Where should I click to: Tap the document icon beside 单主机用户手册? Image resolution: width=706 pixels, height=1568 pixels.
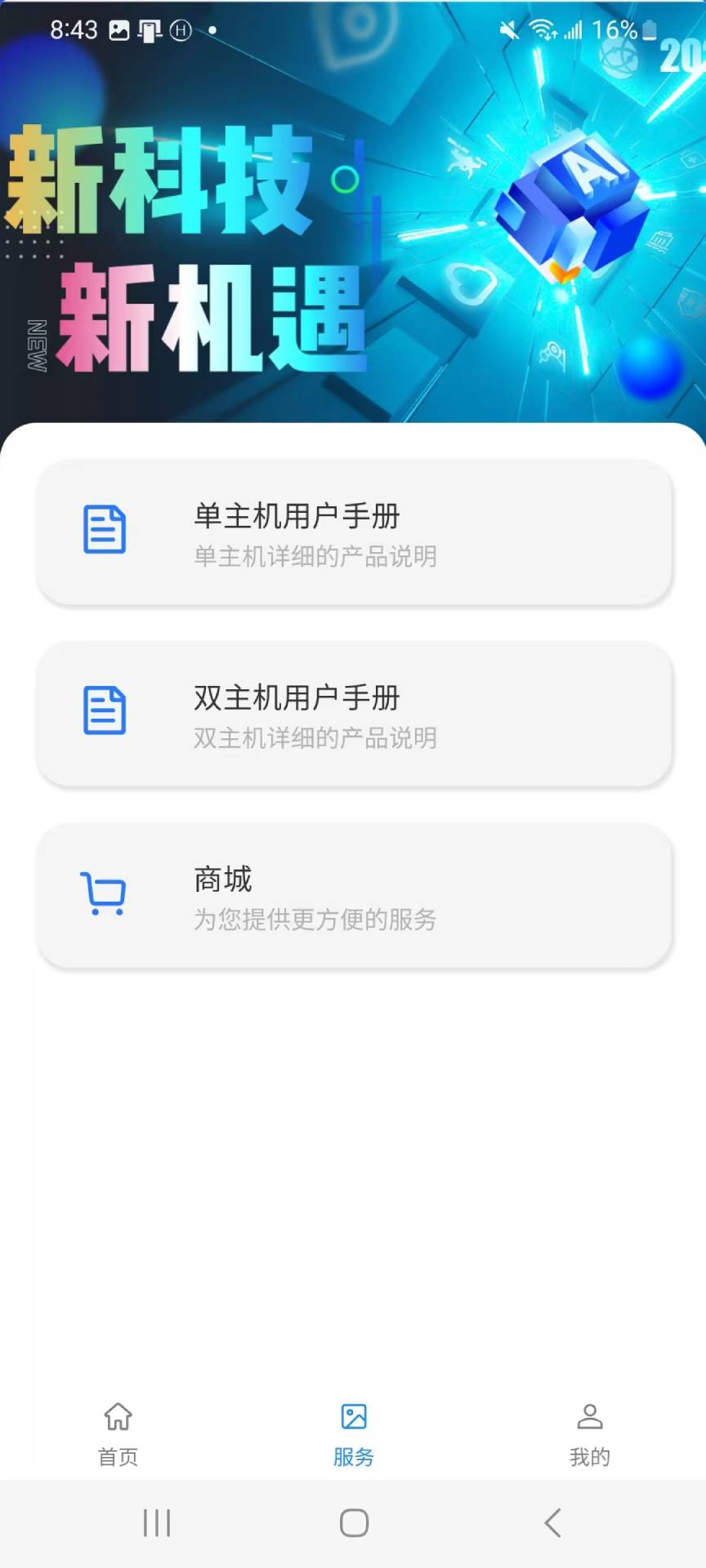click(x=104, y=528)
